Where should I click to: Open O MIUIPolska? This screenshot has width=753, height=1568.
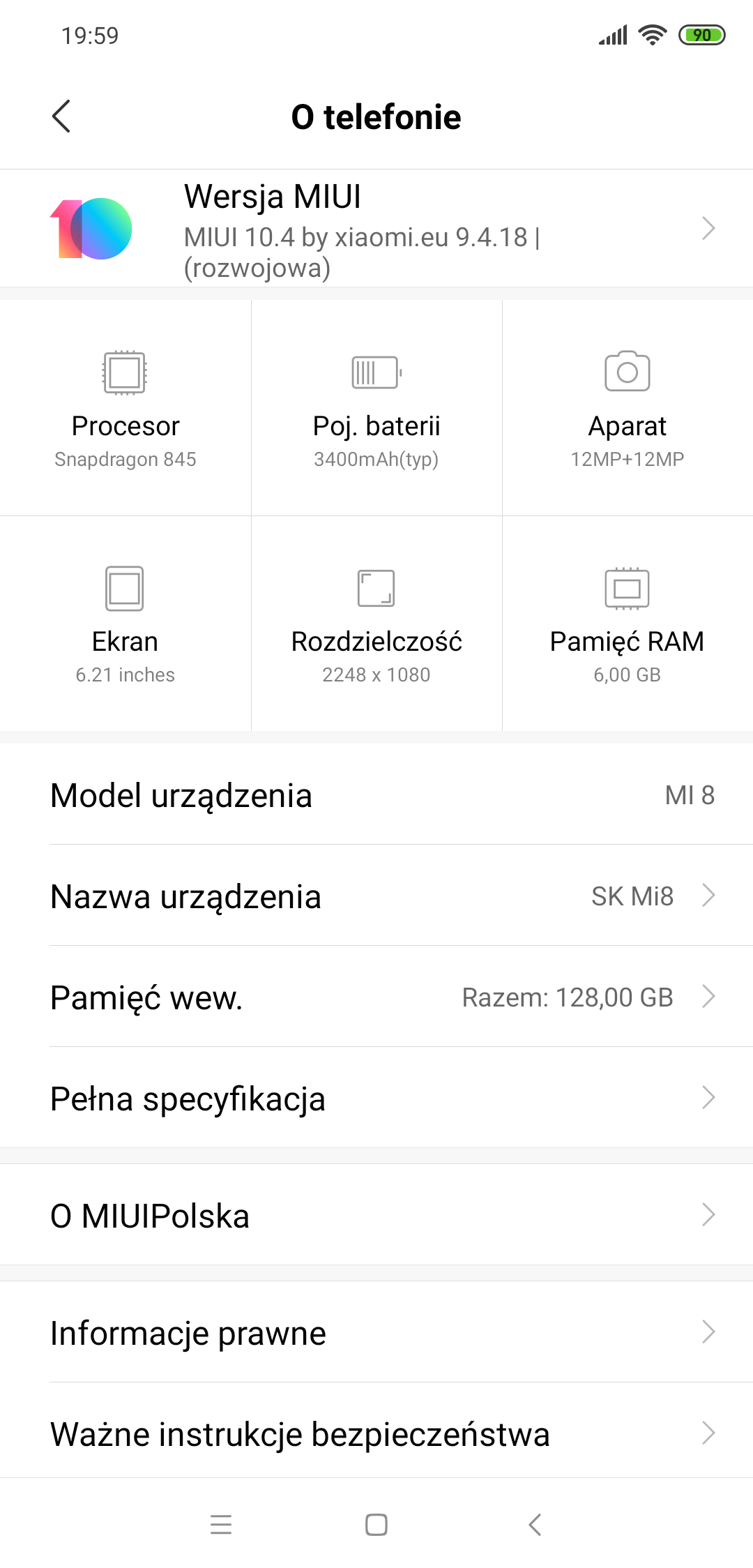click(376, 1215)
